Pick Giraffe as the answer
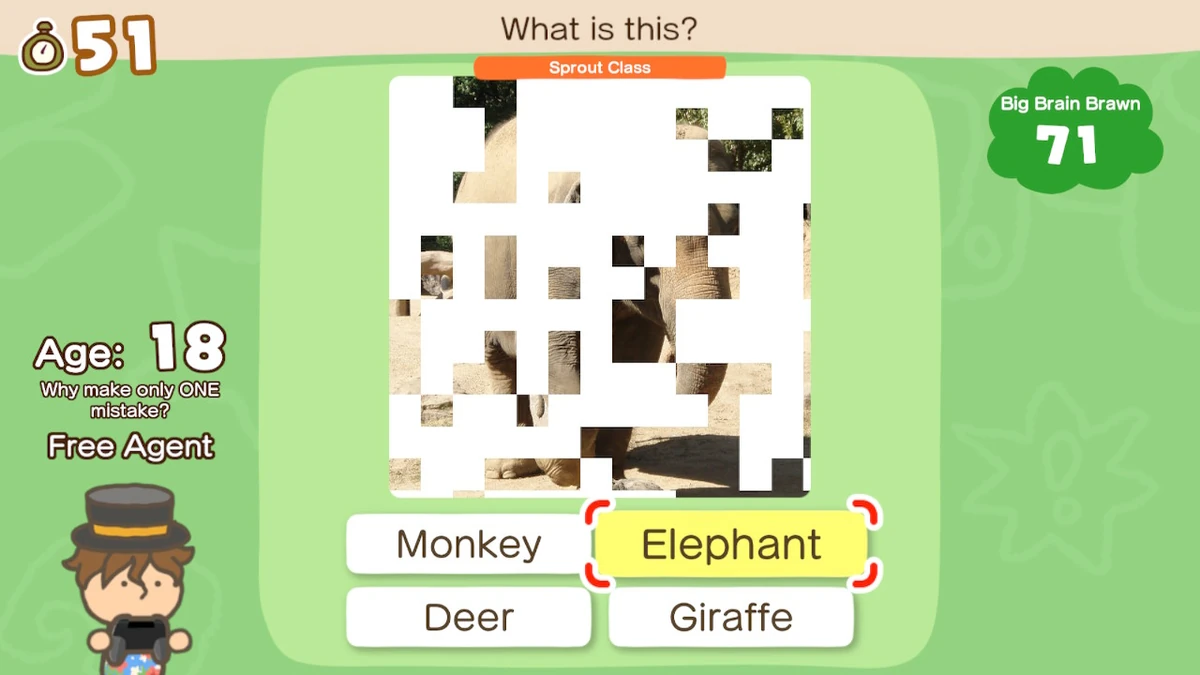1200x675 pixels. pos(731,617)
